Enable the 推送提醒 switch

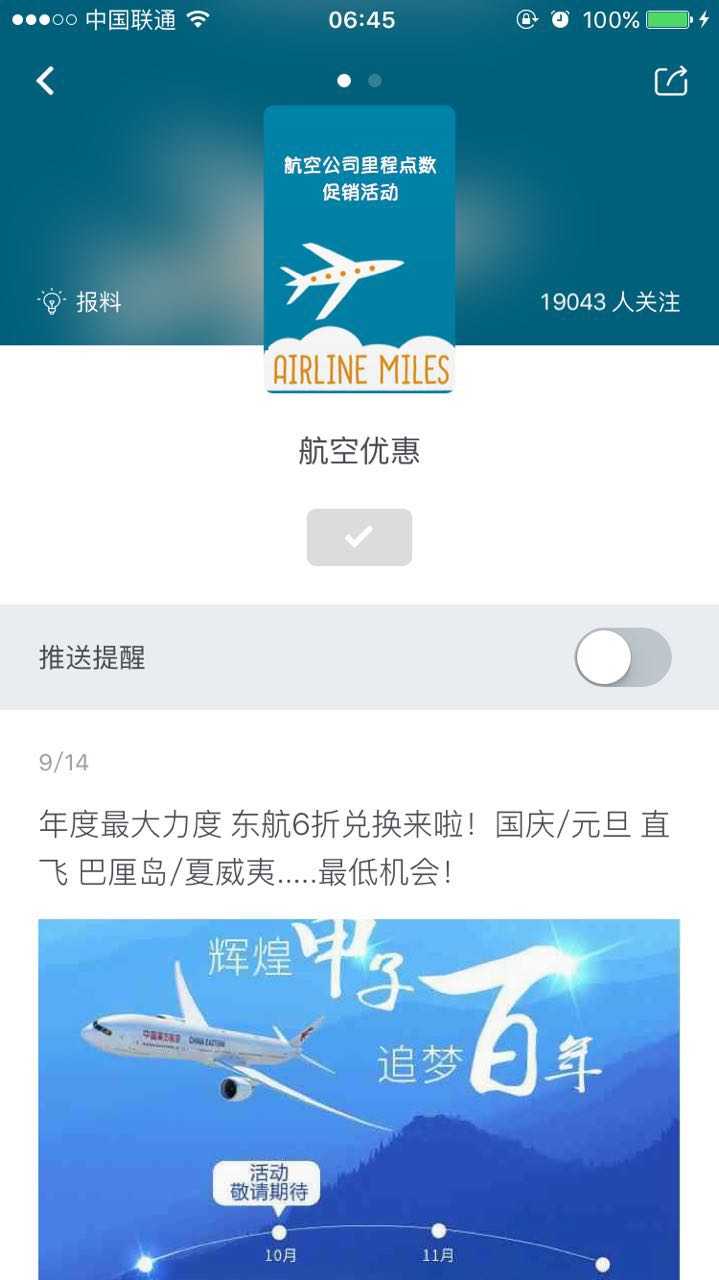[622, 657]
